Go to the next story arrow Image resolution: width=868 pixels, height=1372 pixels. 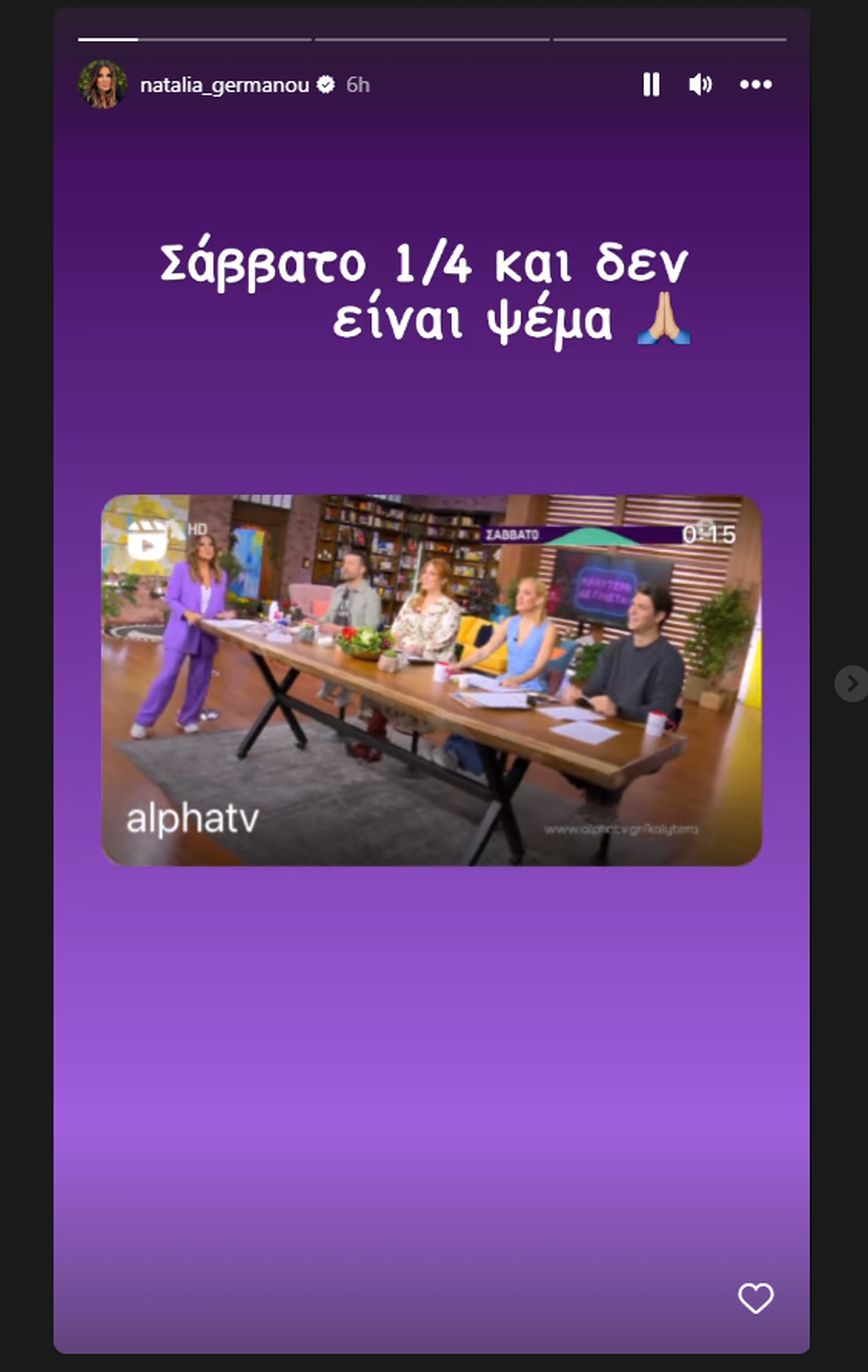click(x=851, y=683)
